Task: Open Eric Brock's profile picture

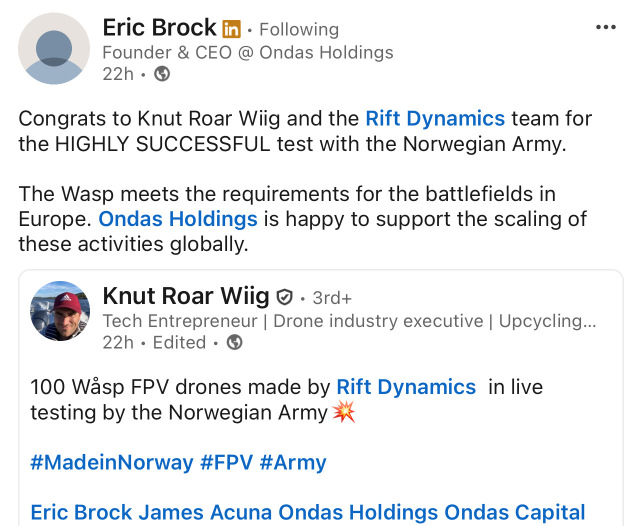Action: pos(54,48)
